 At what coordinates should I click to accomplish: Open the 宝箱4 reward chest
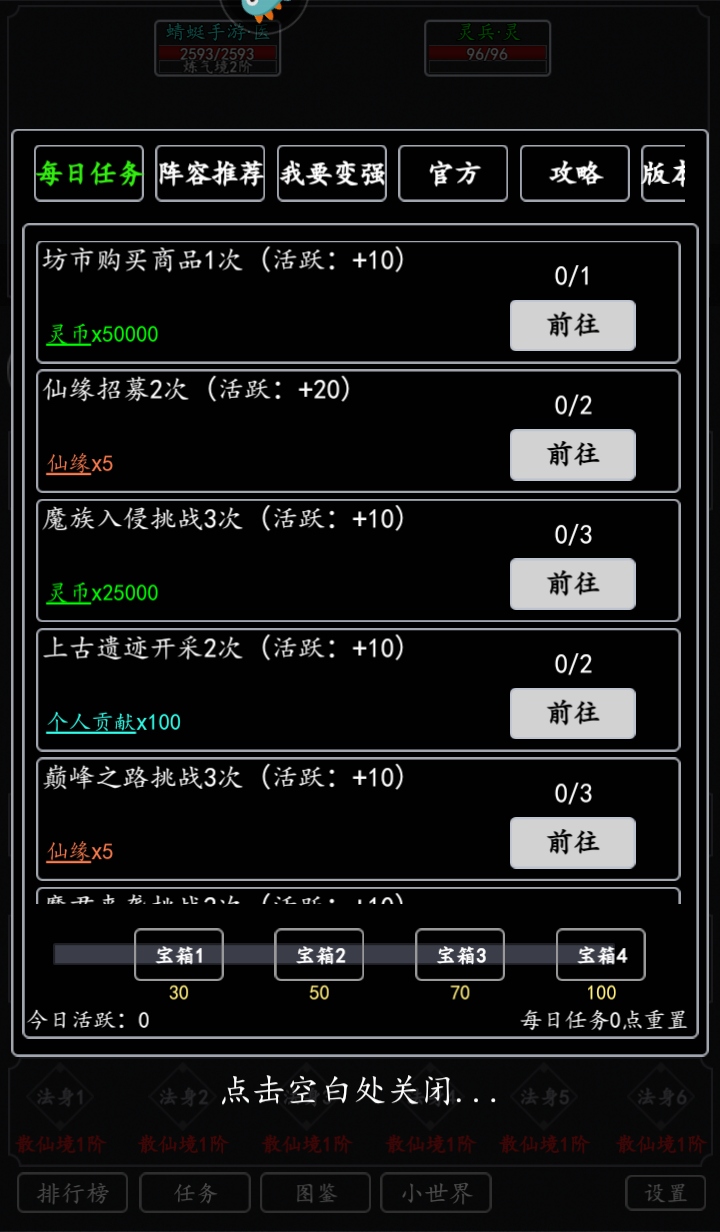pyautogui.click(x=601, y=955)
